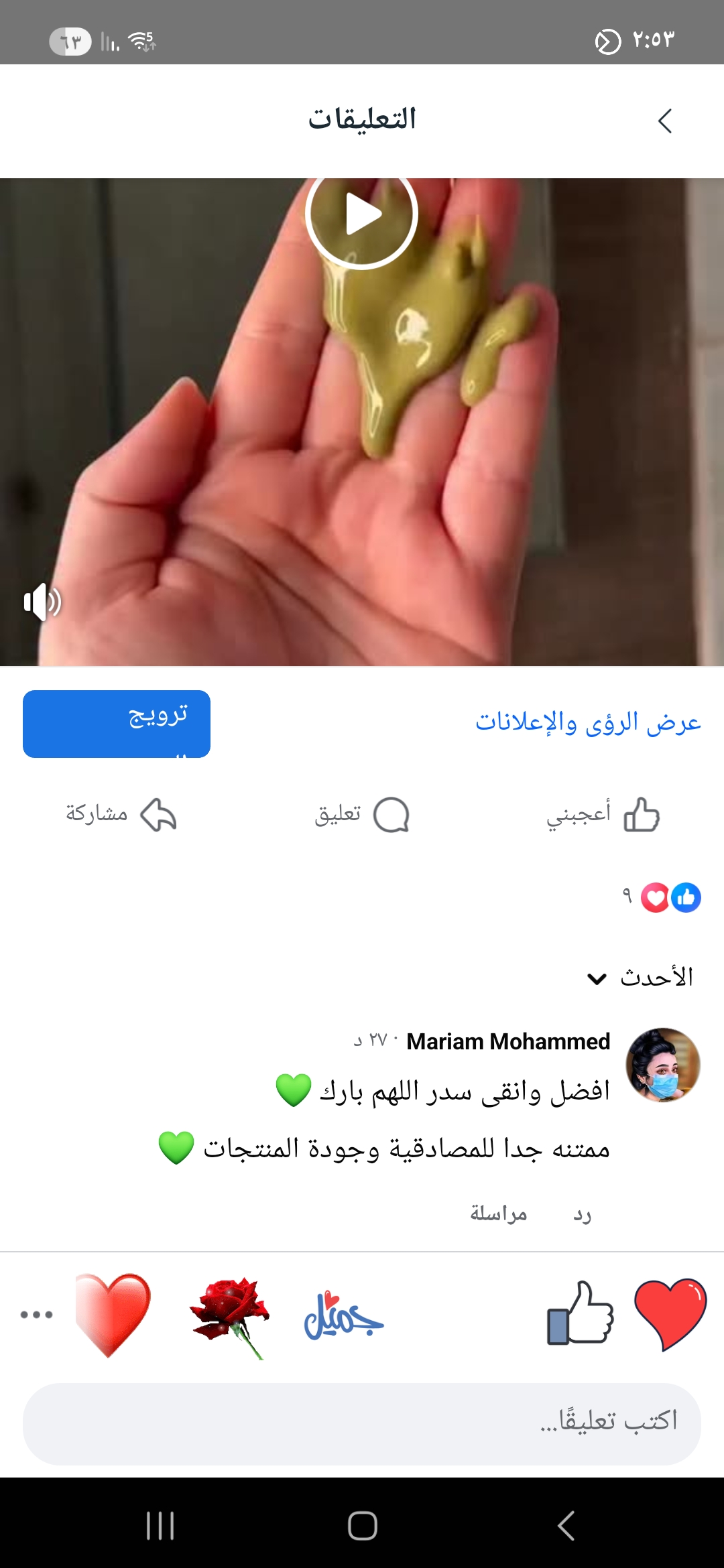724x1568 pixels.
Task: Open more stickers with three dots
Action: click(x=36, y=1315)
